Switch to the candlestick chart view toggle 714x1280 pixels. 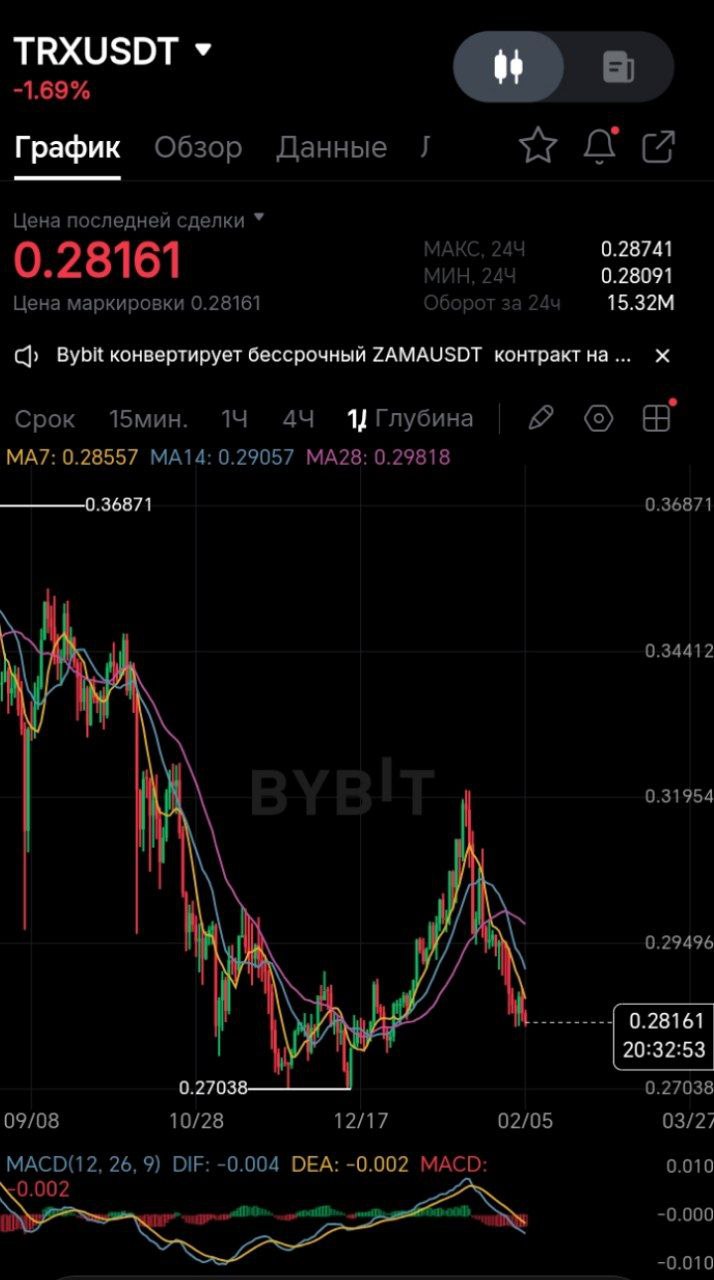(508, 67)
